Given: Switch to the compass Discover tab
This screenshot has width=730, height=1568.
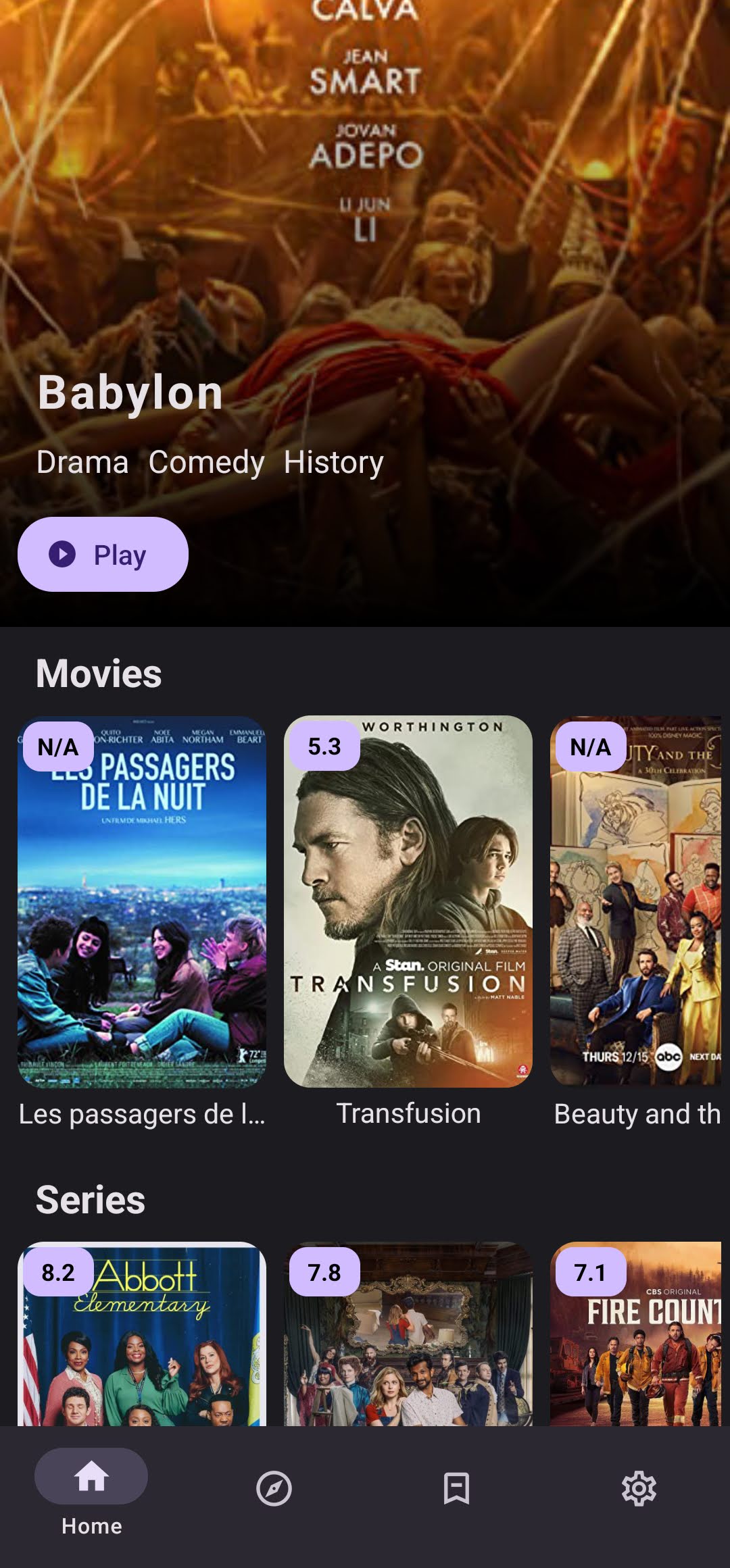Looking at the screenshot, I should tap(274, 1488).
